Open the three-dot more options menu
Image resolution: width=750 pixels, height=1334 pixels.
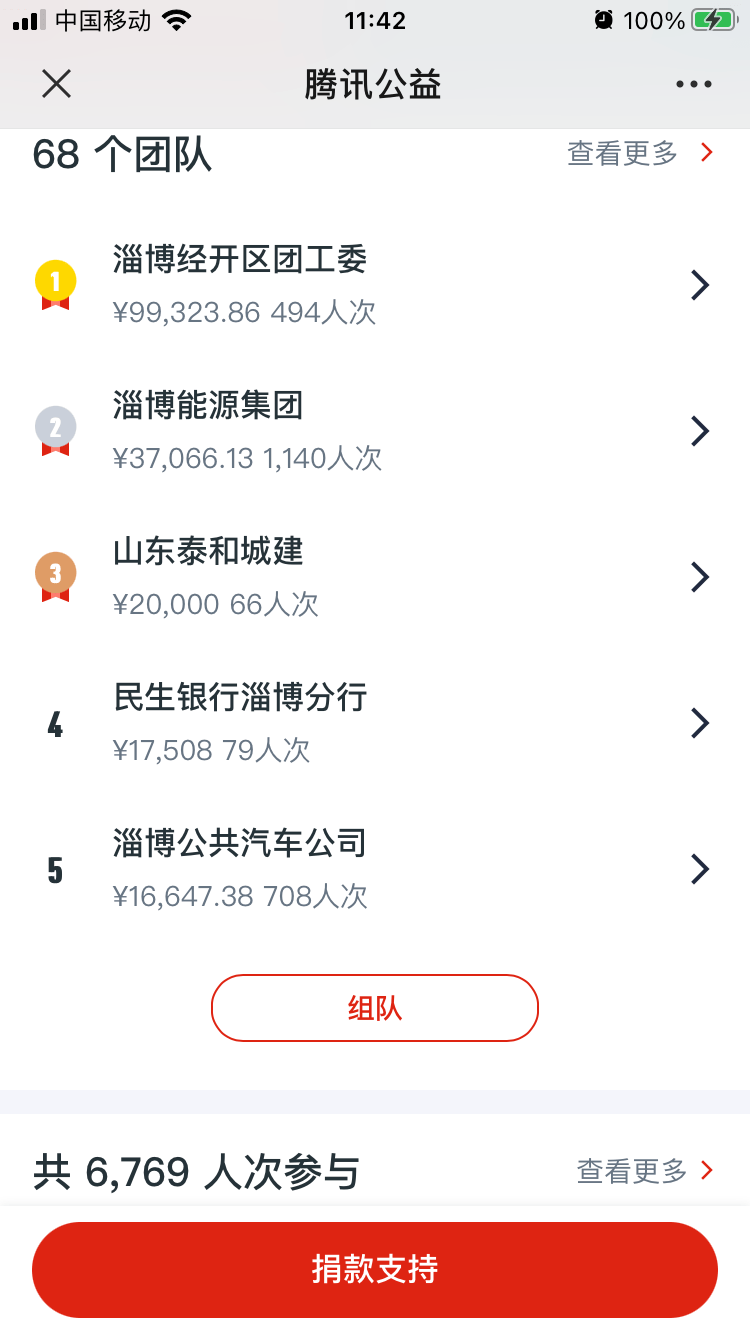693,85
